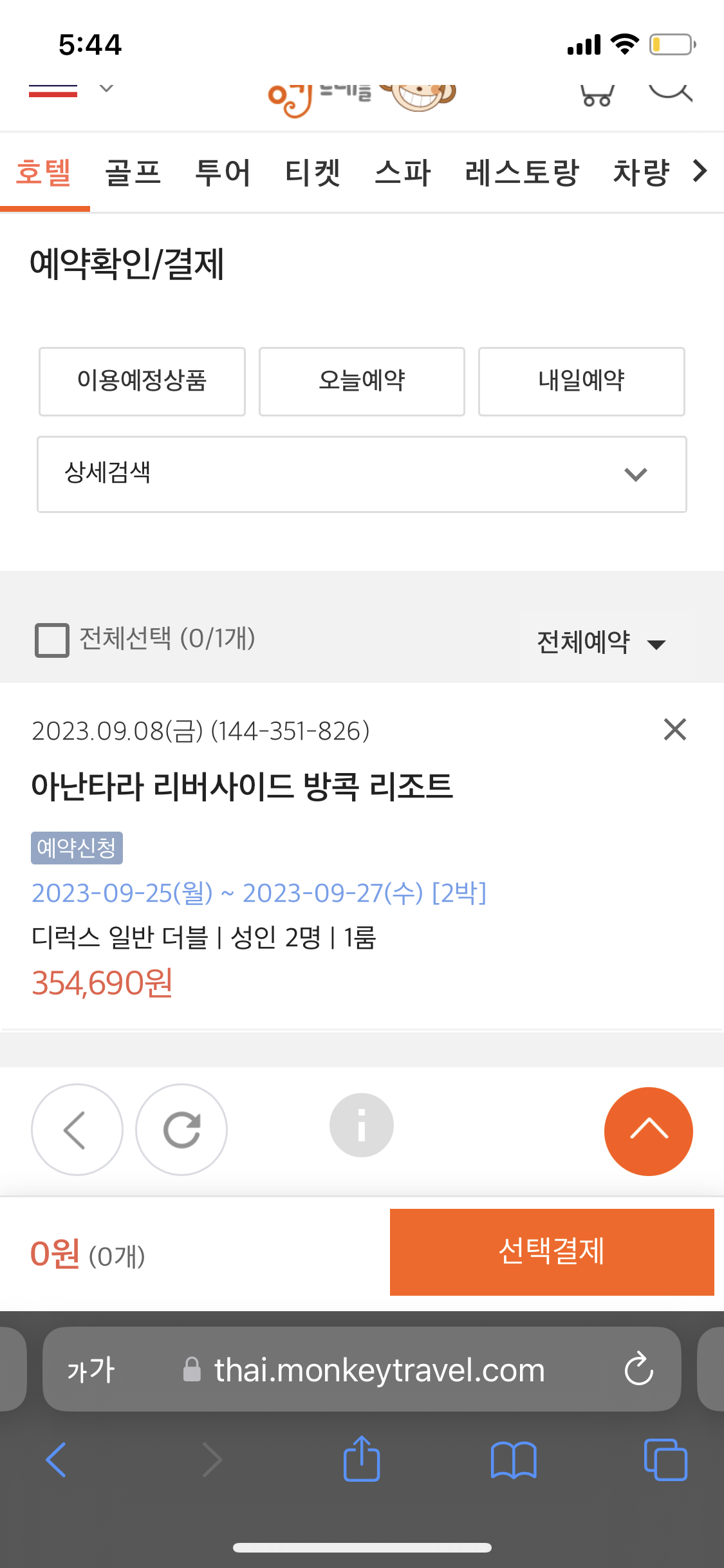Select the 스파 tab
The height and width of the screenshot is (1568, 724).
tap(403, 173)
